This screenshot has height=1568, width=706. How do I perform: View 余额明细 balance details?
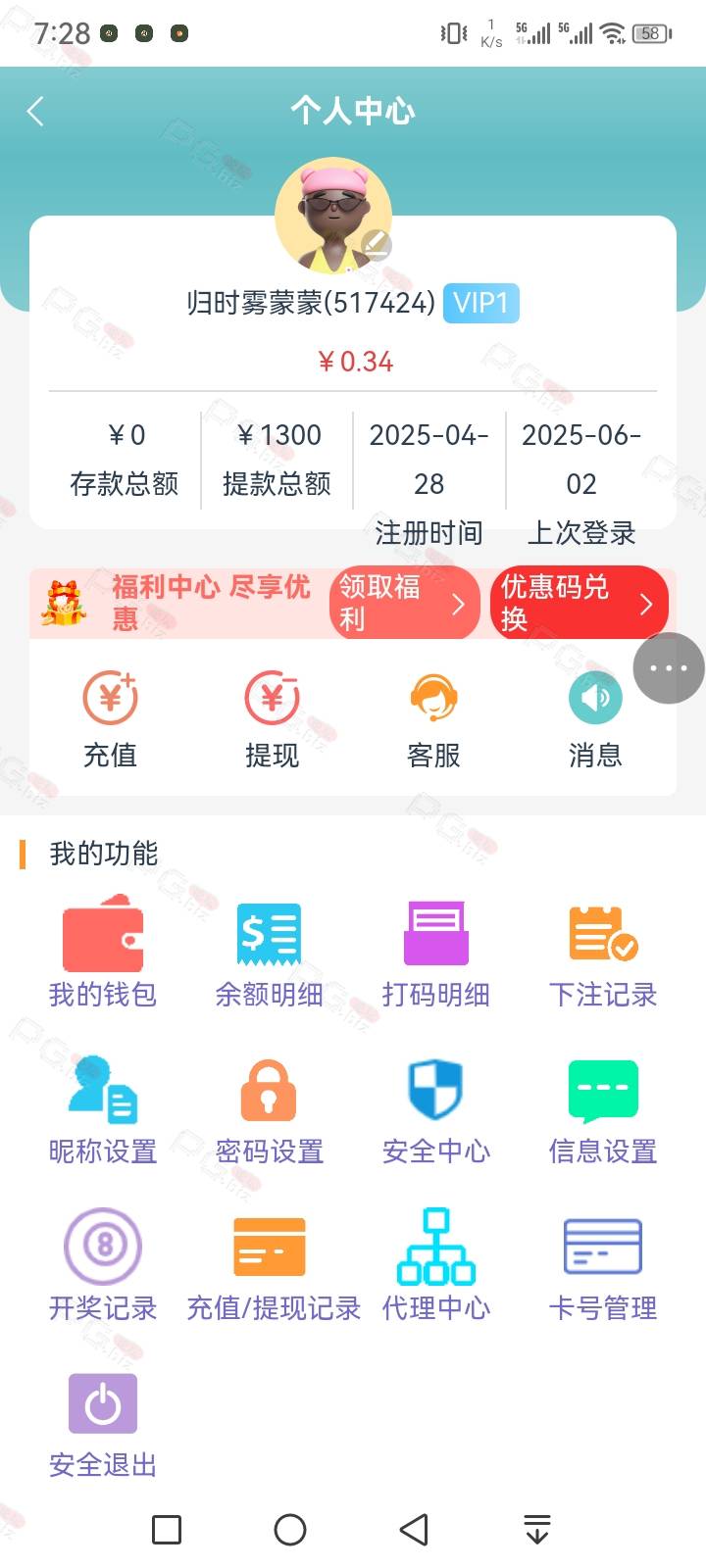(270, 953)
